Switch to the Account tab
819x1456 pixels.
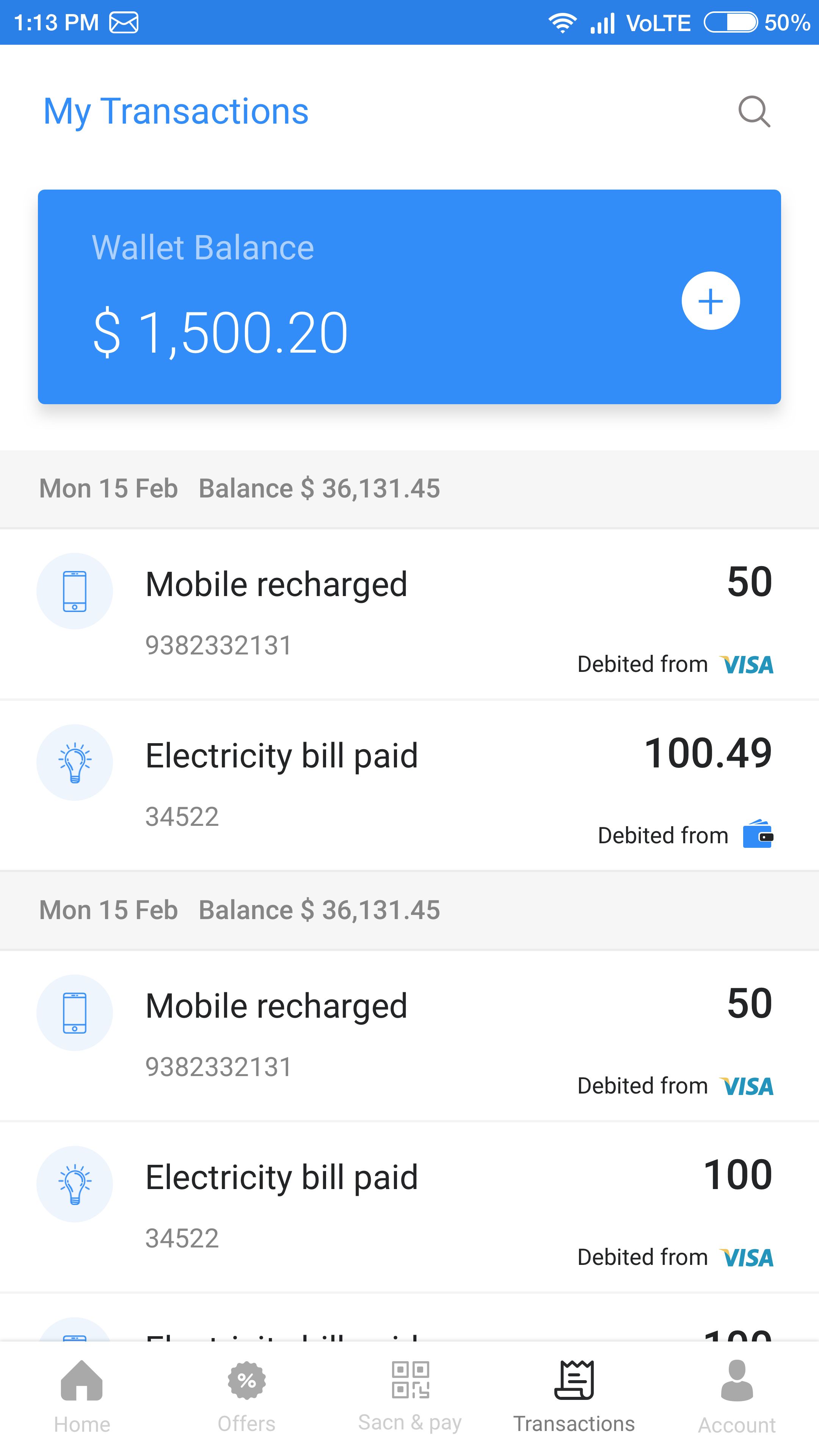736,1396
